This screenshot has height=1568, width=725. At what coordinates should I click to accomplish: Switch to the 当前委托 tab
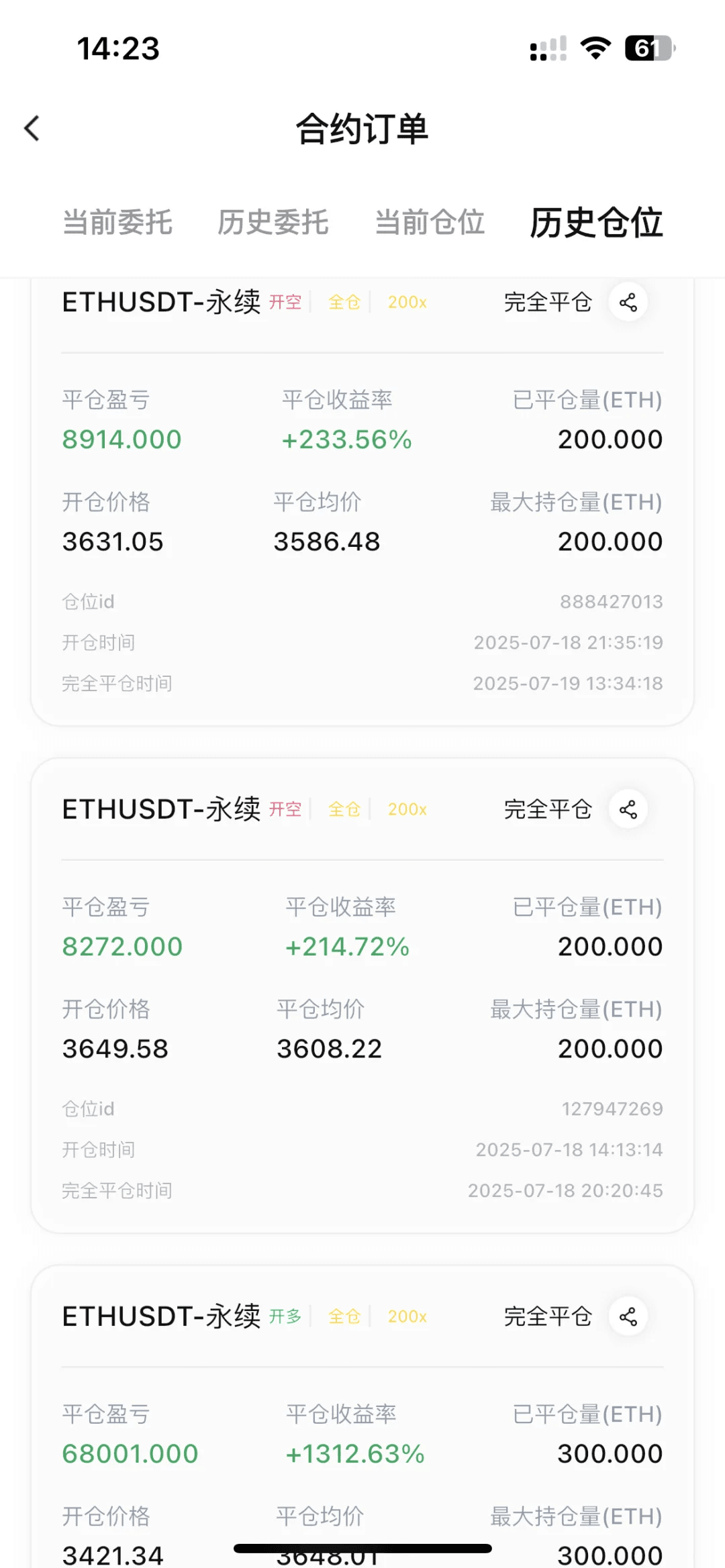pyautogui.click(x=117, y=222)
